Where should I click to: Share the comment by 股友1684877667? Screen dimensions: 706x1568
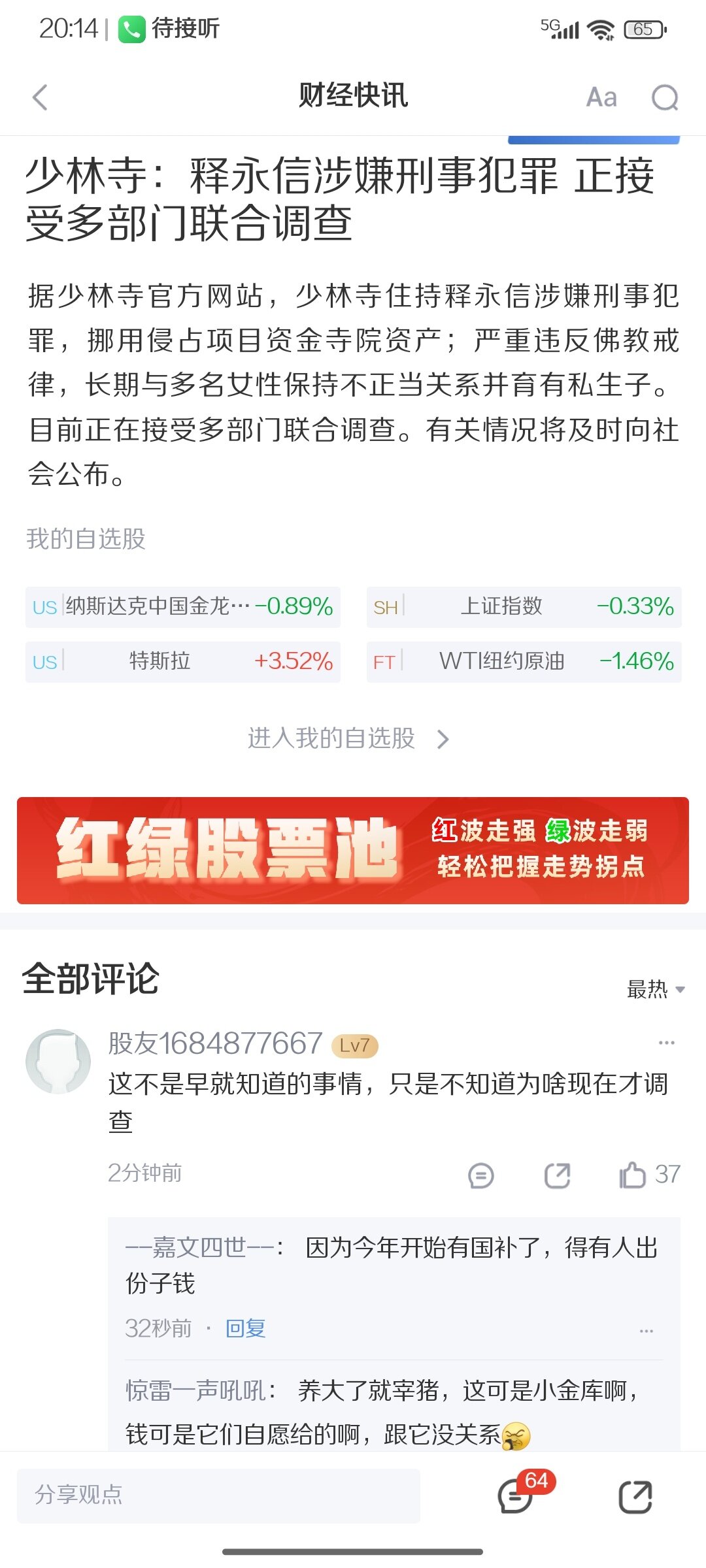click(557, 1175)
